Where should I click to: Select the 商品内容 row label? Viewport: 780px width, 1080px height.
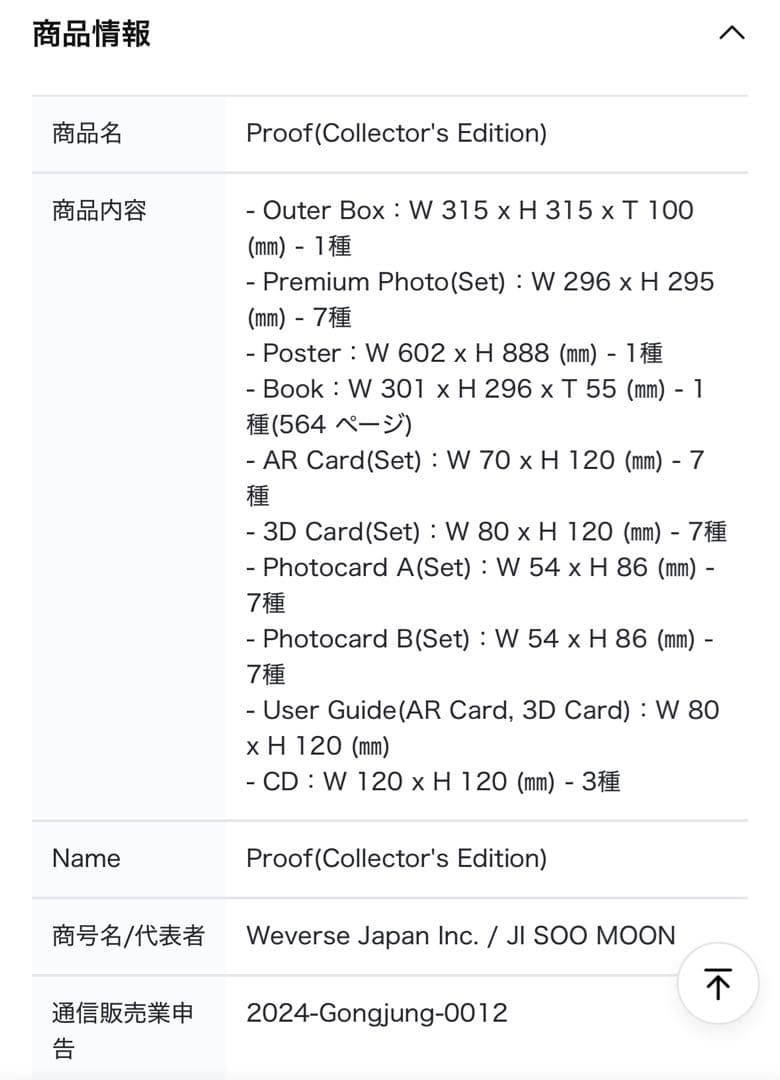click(84, 211)
